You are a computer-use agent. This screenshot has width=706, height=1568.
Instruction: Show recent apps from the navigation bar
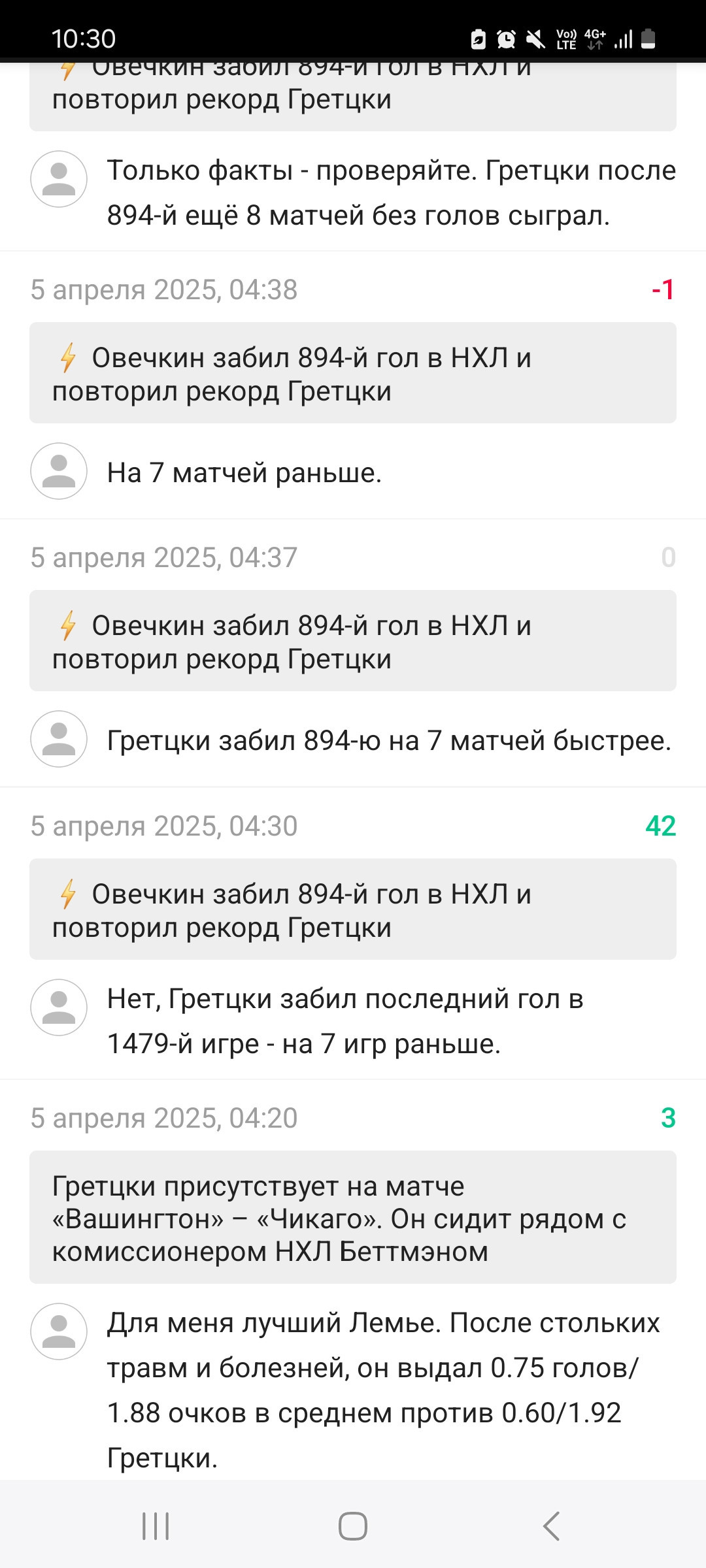click(x=156, y=1526)
